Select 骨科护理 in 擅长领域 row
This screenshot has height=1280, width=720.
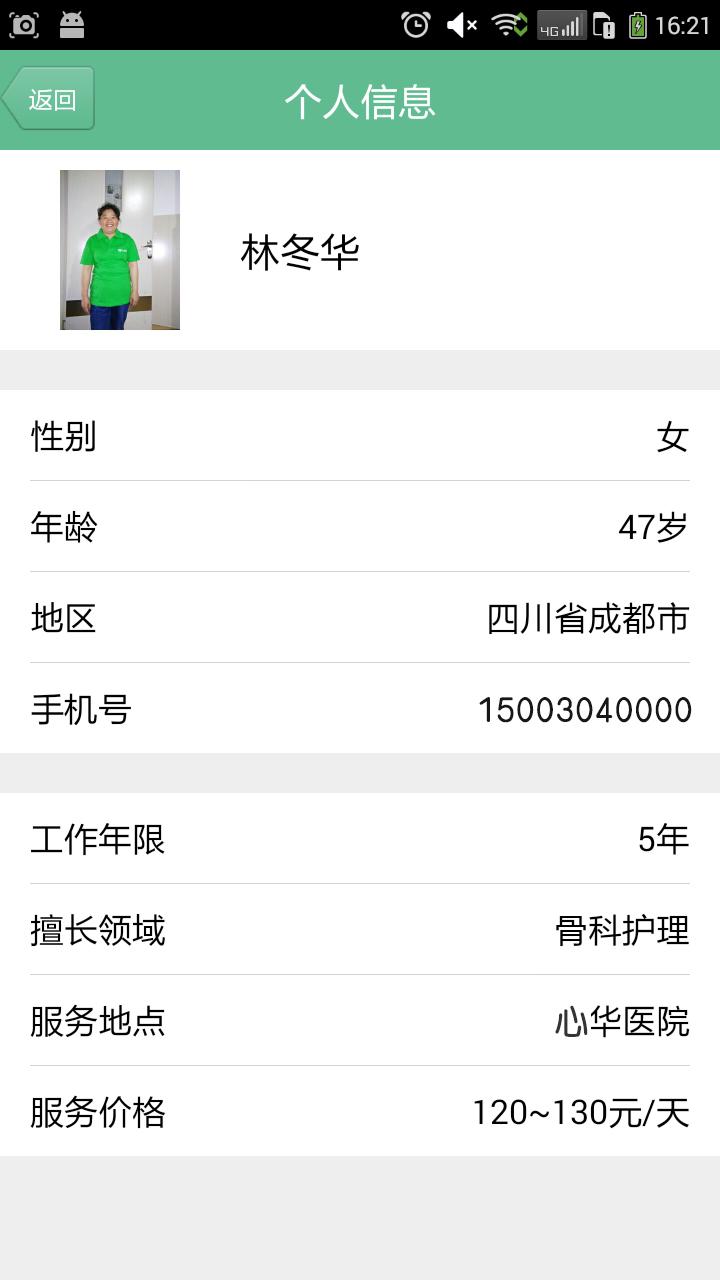click(623, 931)
